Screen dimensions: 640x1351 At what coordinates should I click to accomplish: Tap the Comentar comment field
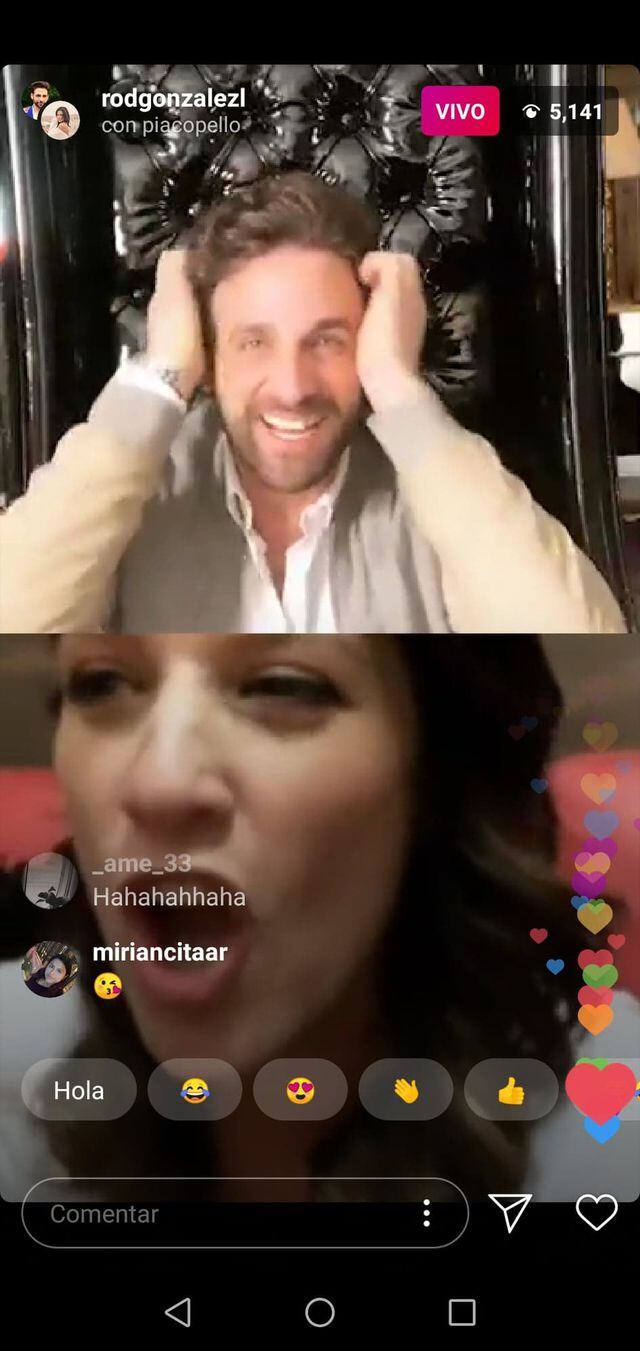click(x=220, y=1213)
